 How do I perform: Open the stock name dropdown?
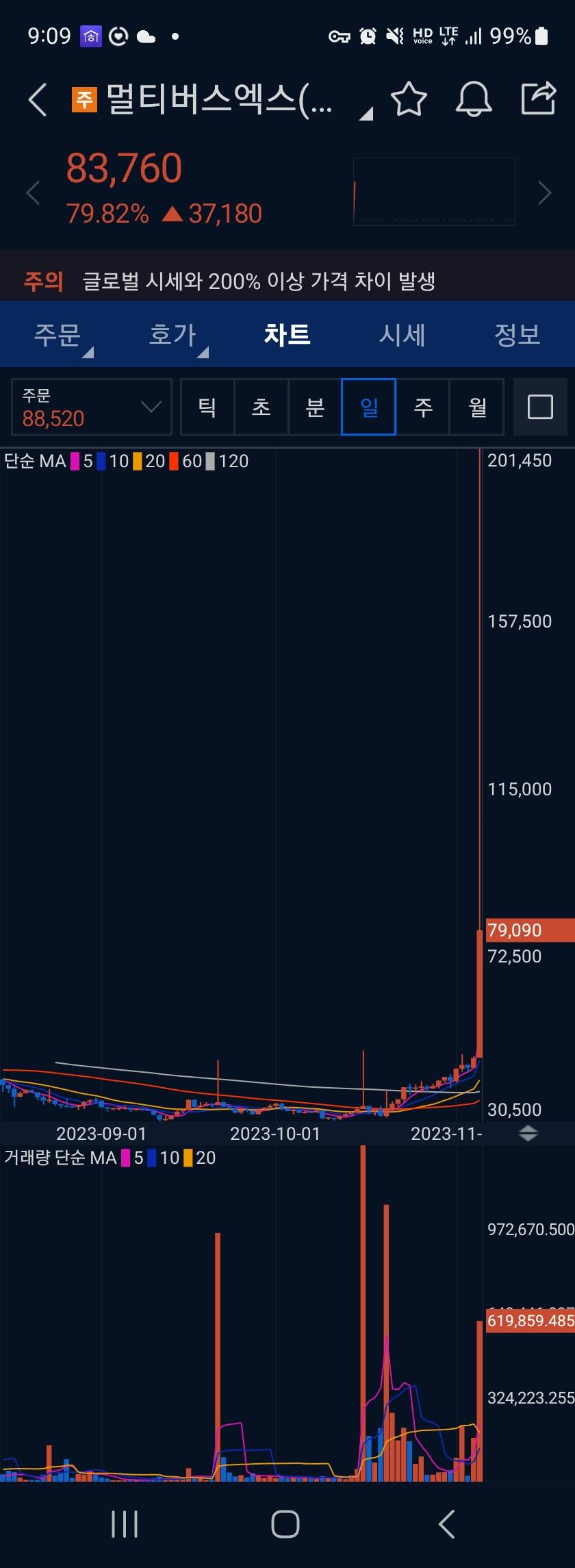click(x=365, y=112)
